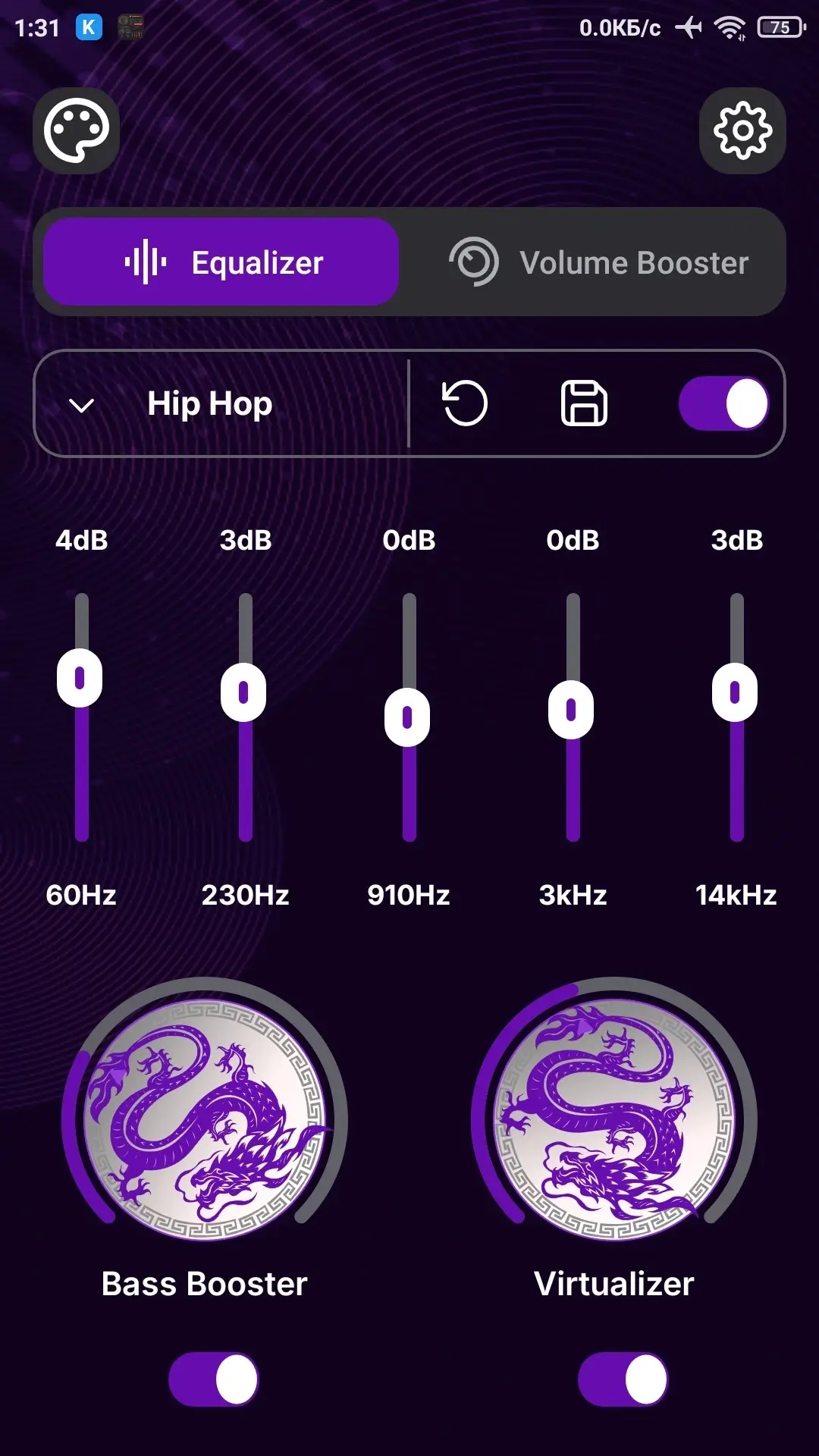Tap the 910Hz band slider
819x1456 pixels.
408,717
